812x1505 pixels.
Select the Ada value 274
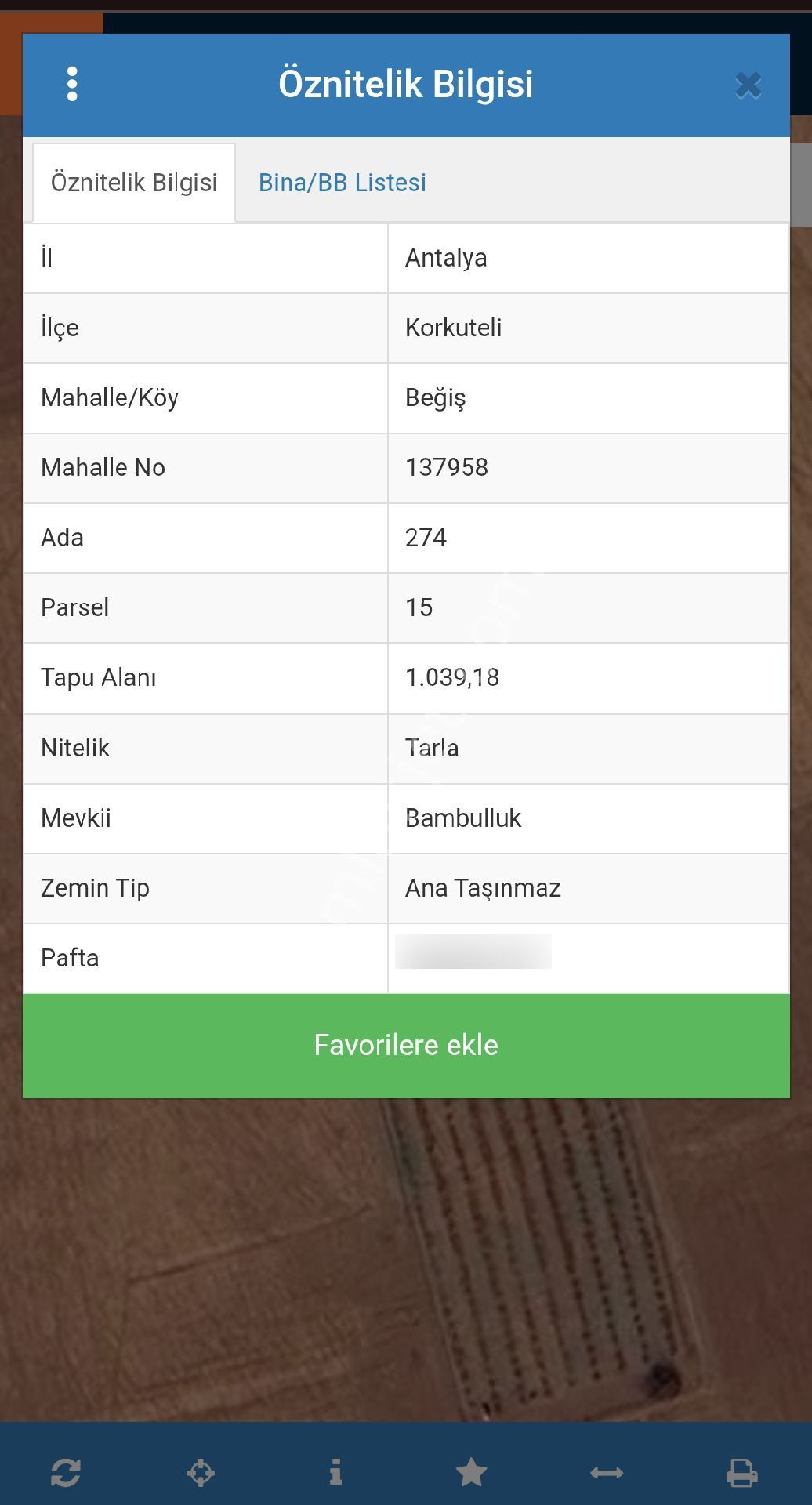point(426,538)
